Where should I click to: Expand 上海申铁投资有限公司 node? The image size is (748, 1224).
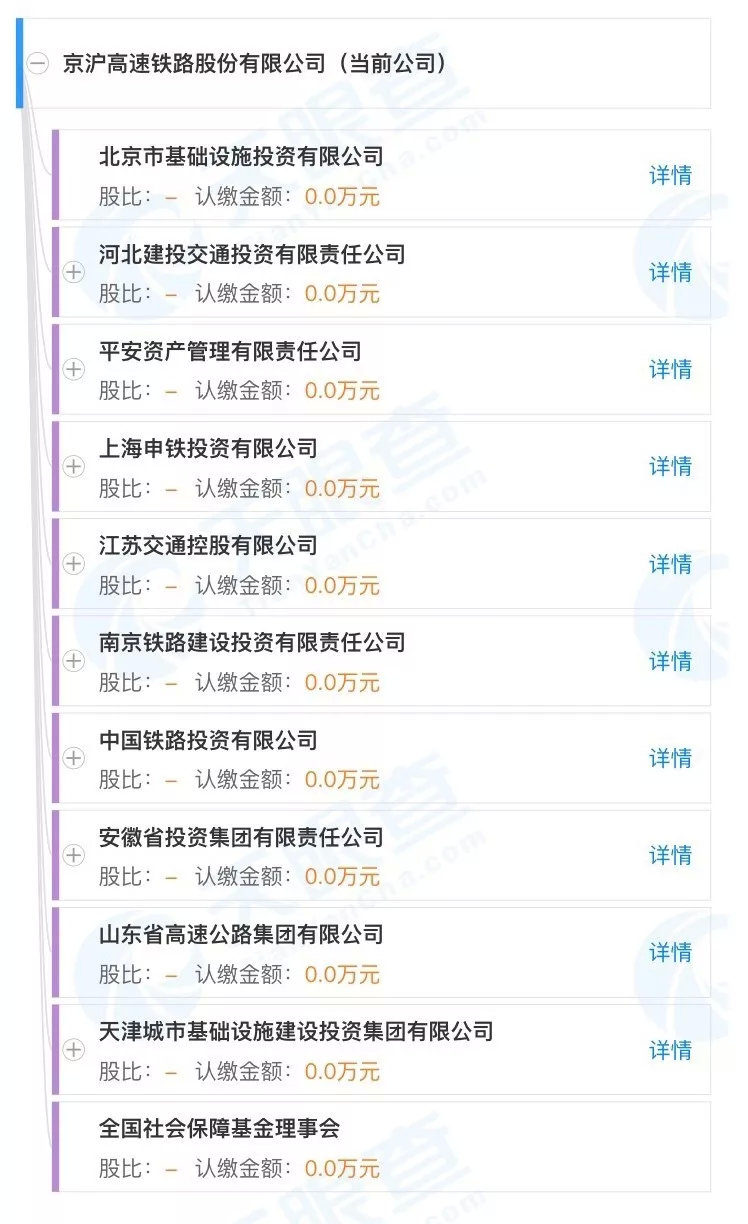pos(74,466)
